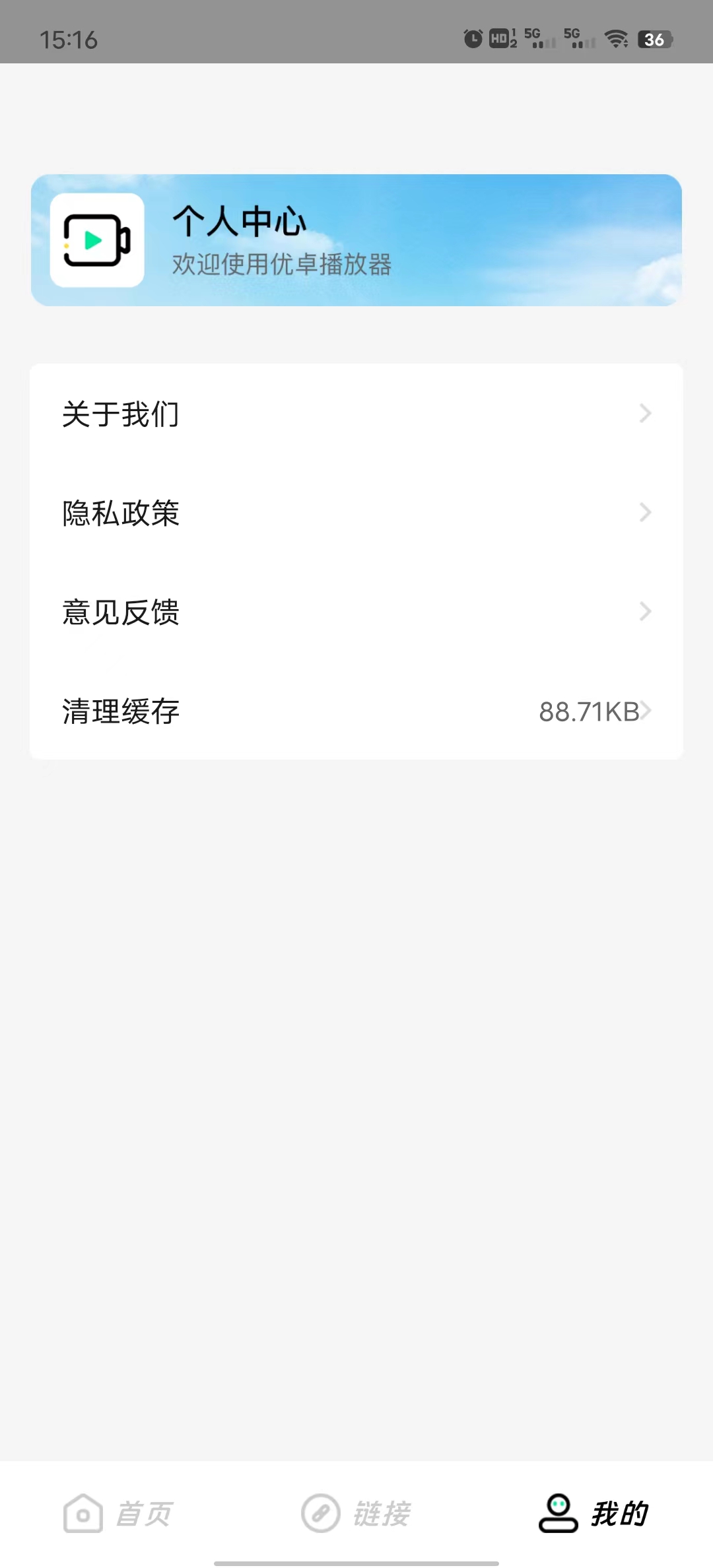Tap the HD indicator icon in status bar
The height and width of the screenshot is (1568, 713).
pos(500,40)
